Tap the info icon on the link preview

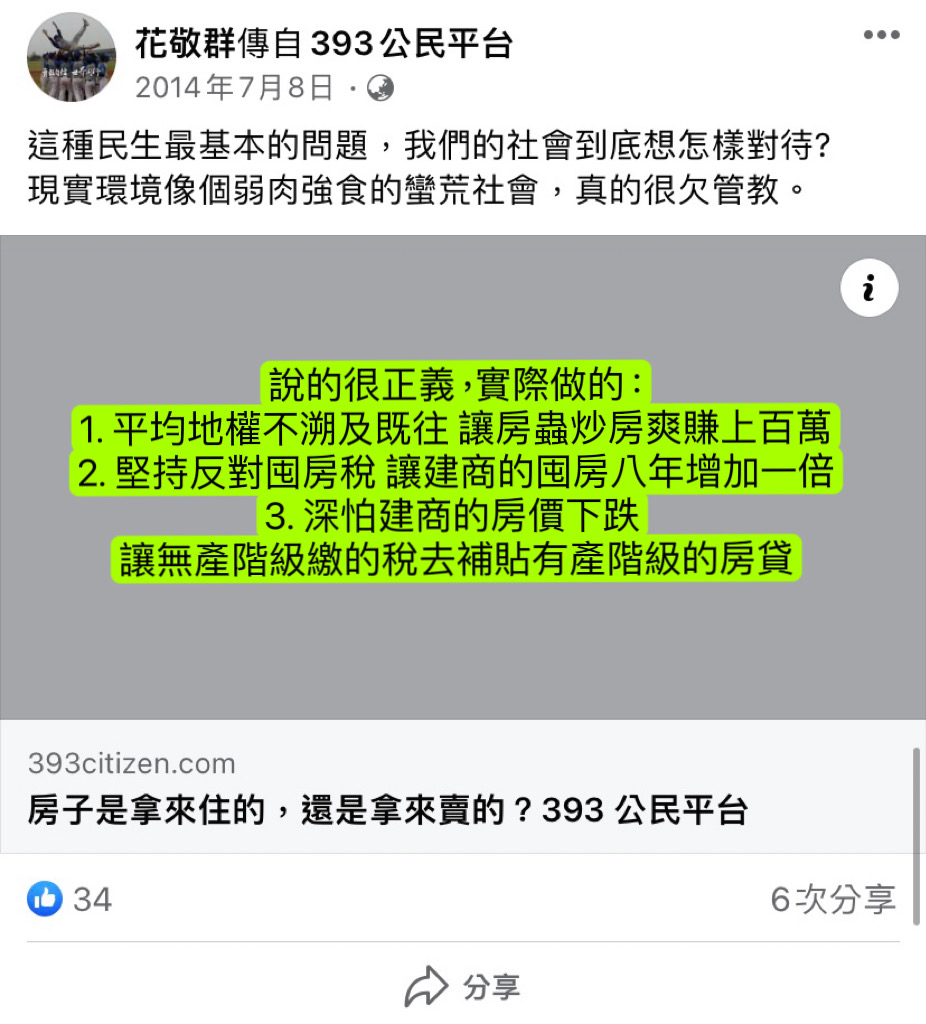(867, 288)
